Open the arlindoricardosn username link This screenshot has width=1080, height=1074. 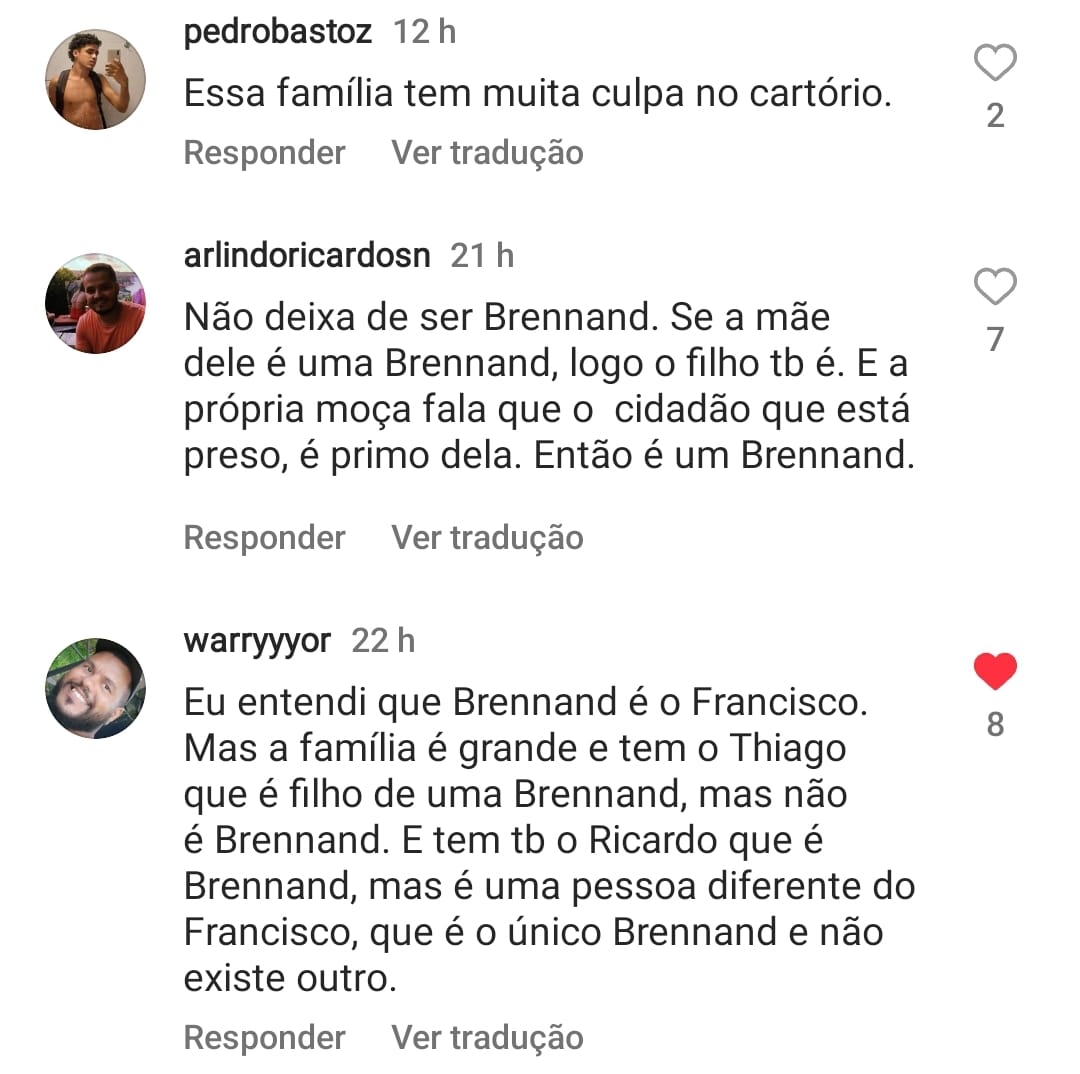tap(307, 256)
